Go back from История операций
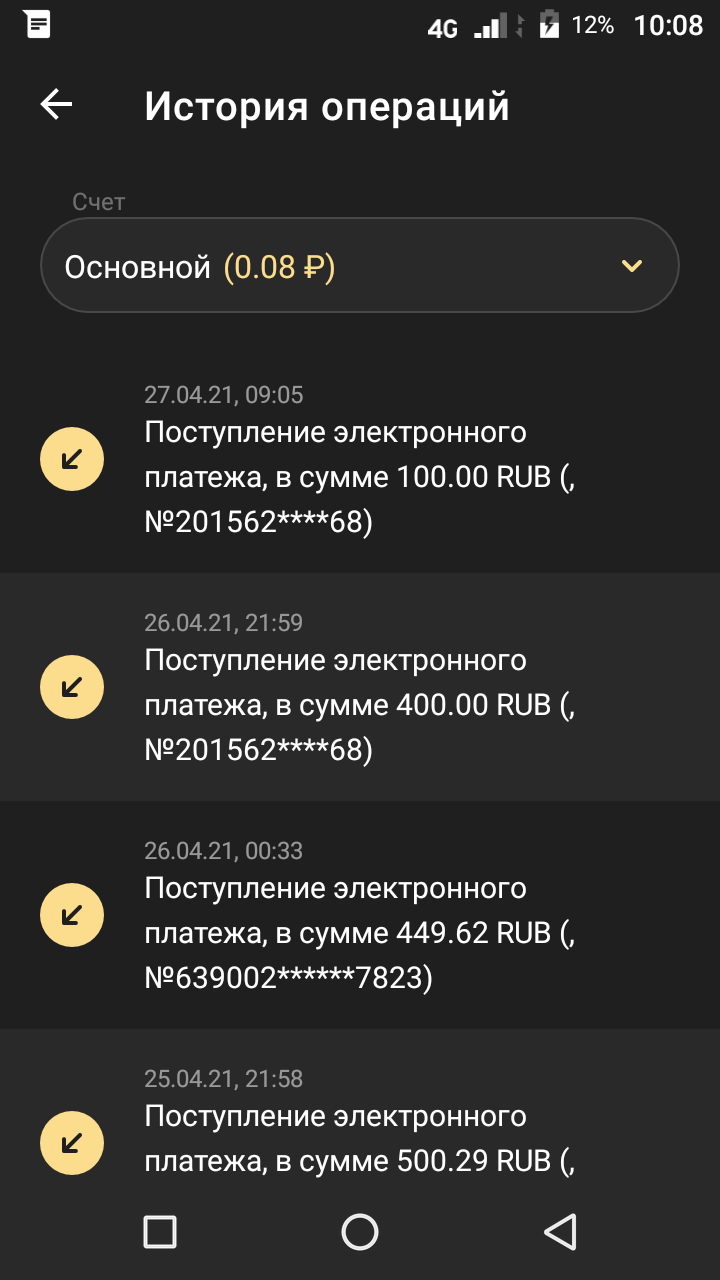 pos(57,105)
